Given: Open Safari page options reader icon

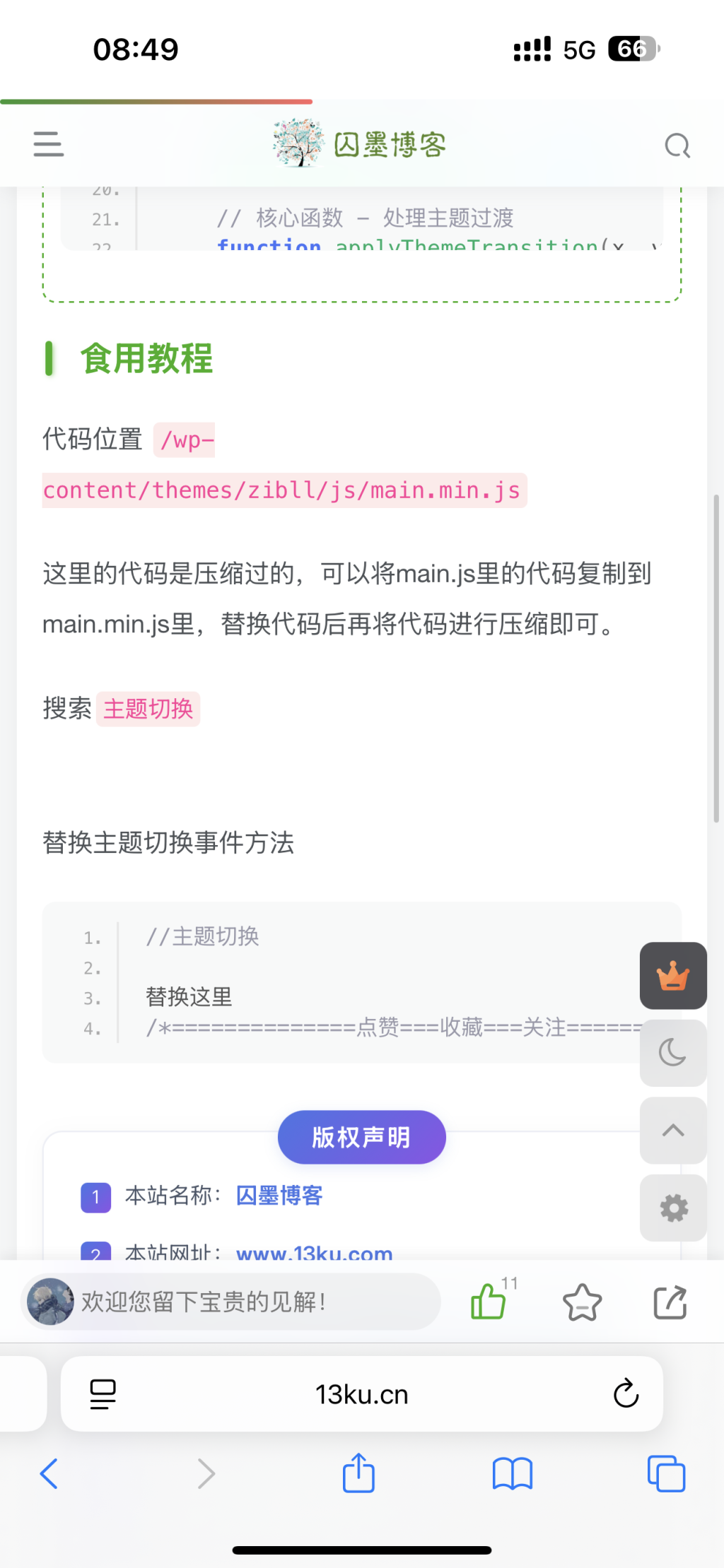Looking at the screenshot, I should 100,1393.
